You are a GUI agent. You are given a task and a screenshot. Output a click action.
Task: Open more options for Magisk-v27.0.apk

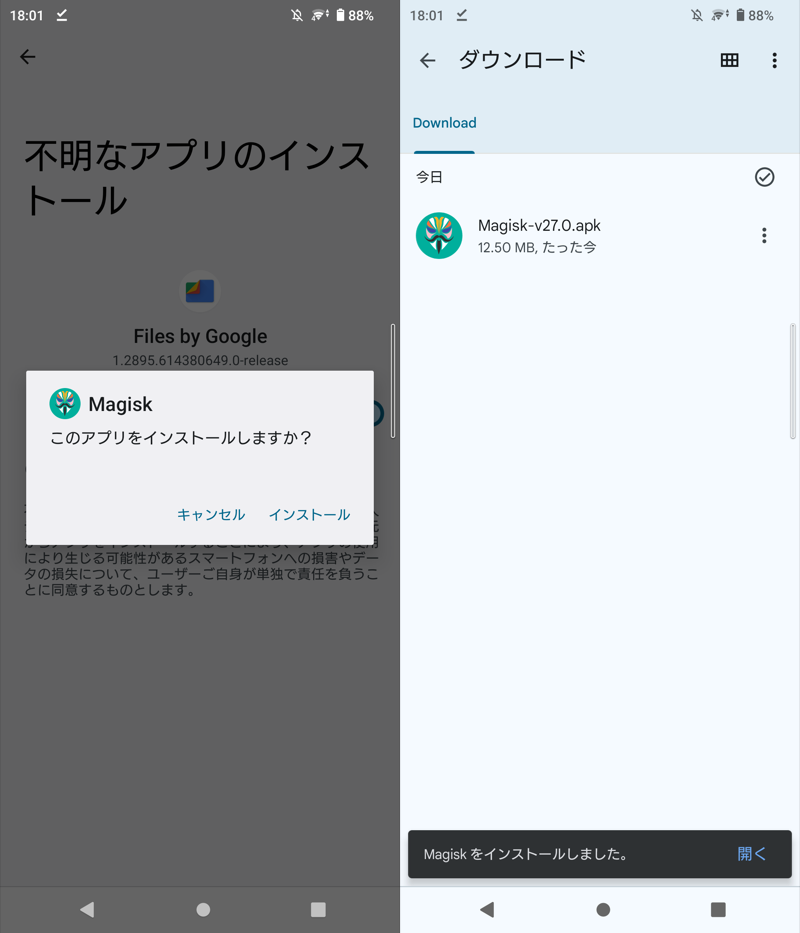[x=764, y=236]
